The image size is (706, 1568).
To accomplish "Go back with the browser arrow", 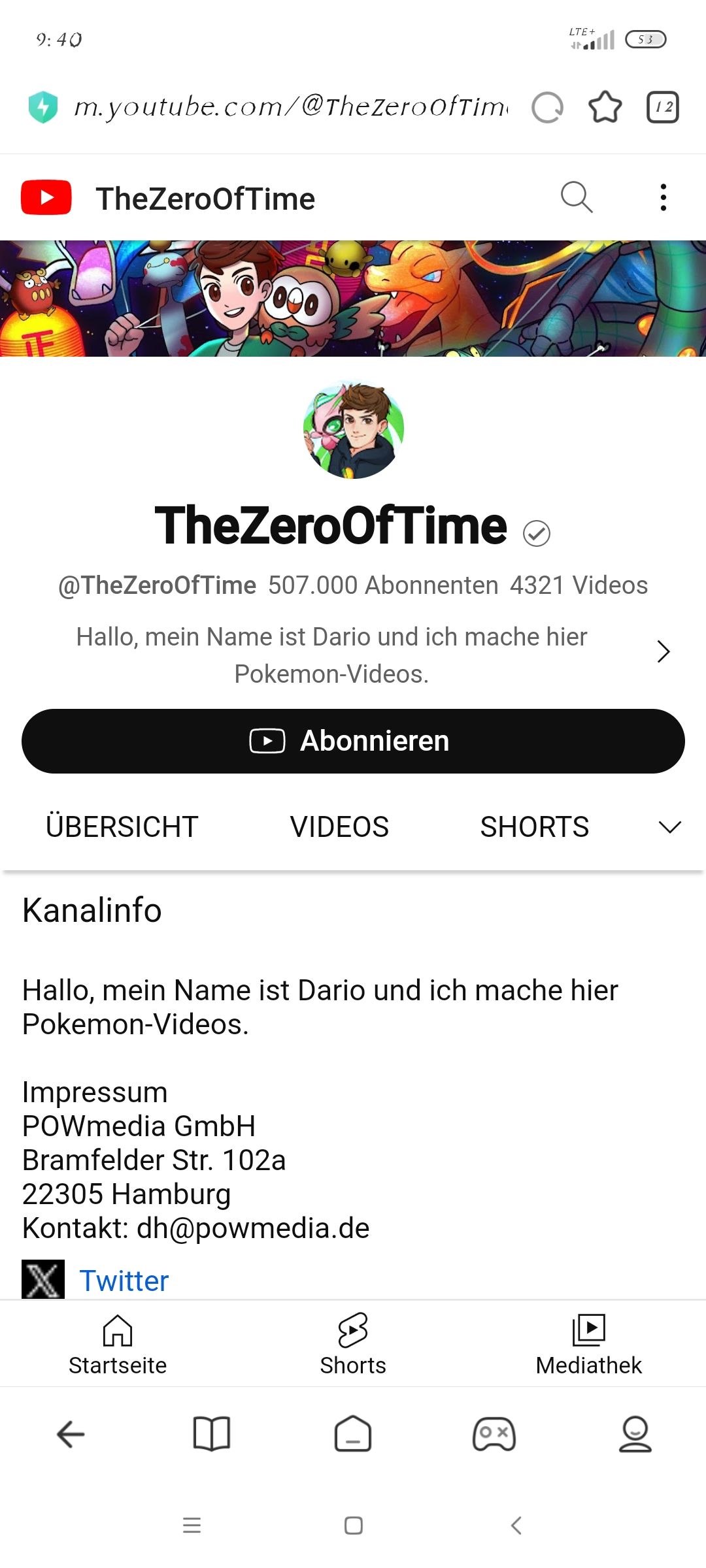I will (71, 1434).
